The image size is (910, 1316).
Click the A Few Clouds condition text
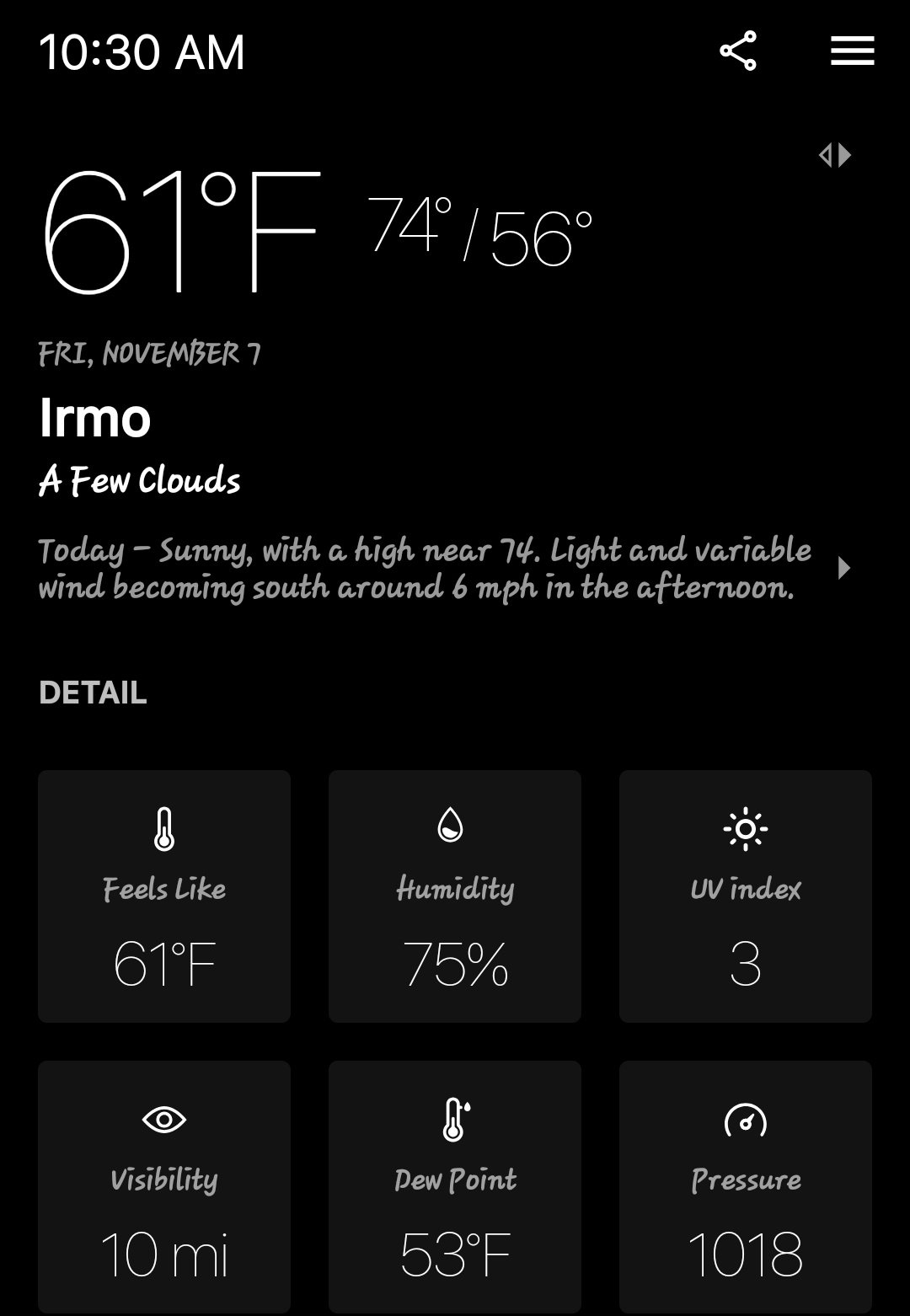click(141, 480)
